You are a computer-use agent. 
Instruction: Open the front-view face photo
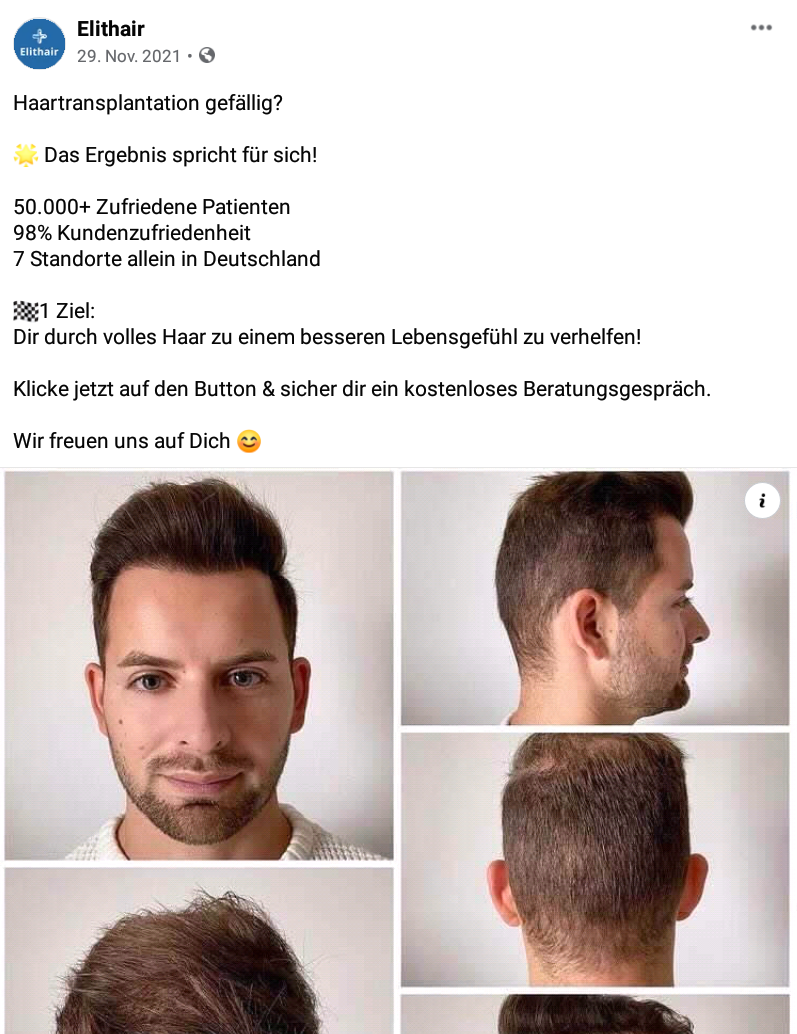(199, 665)
